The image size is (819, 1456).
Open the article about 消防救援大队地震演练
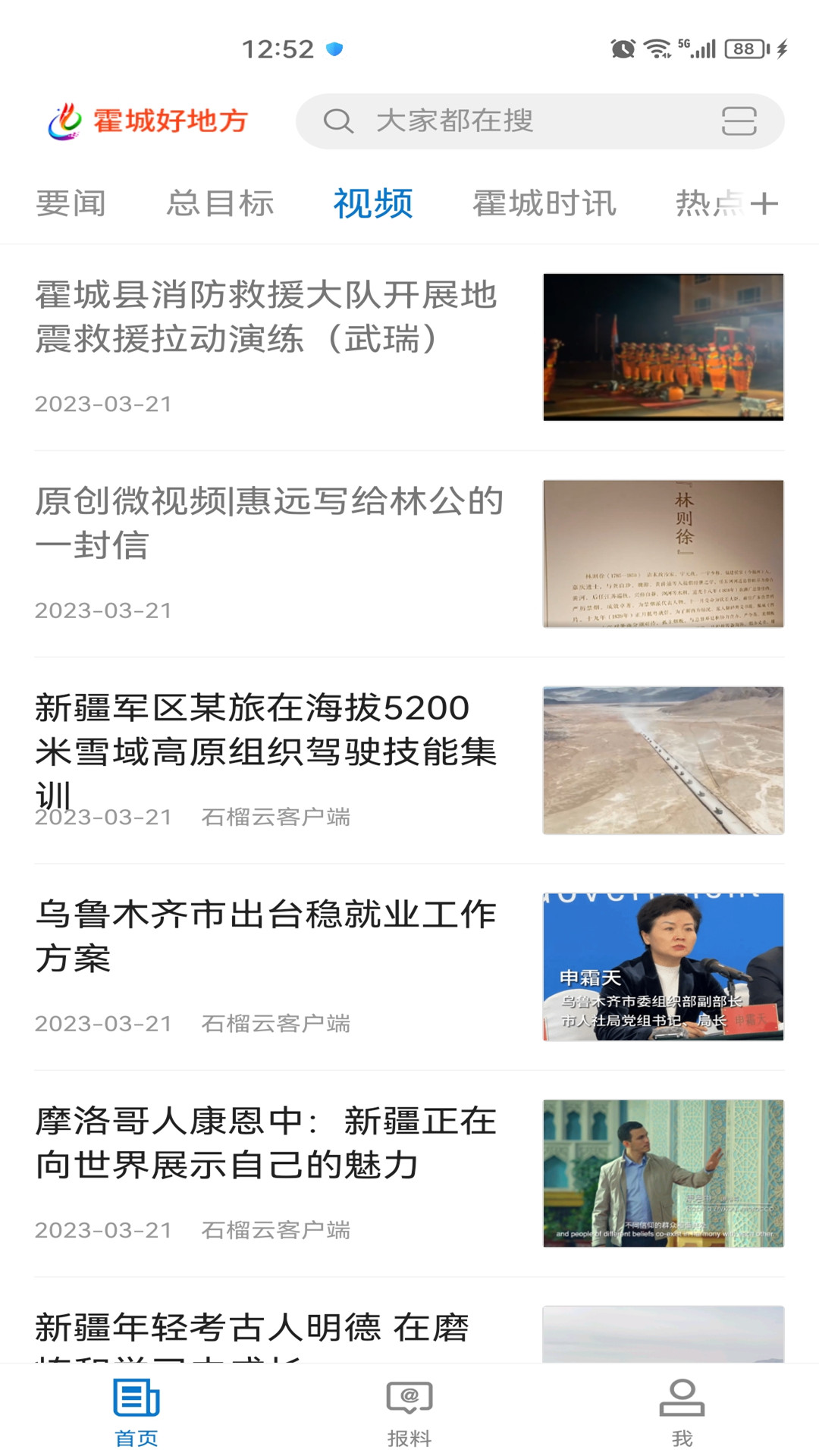click(266, 318)
